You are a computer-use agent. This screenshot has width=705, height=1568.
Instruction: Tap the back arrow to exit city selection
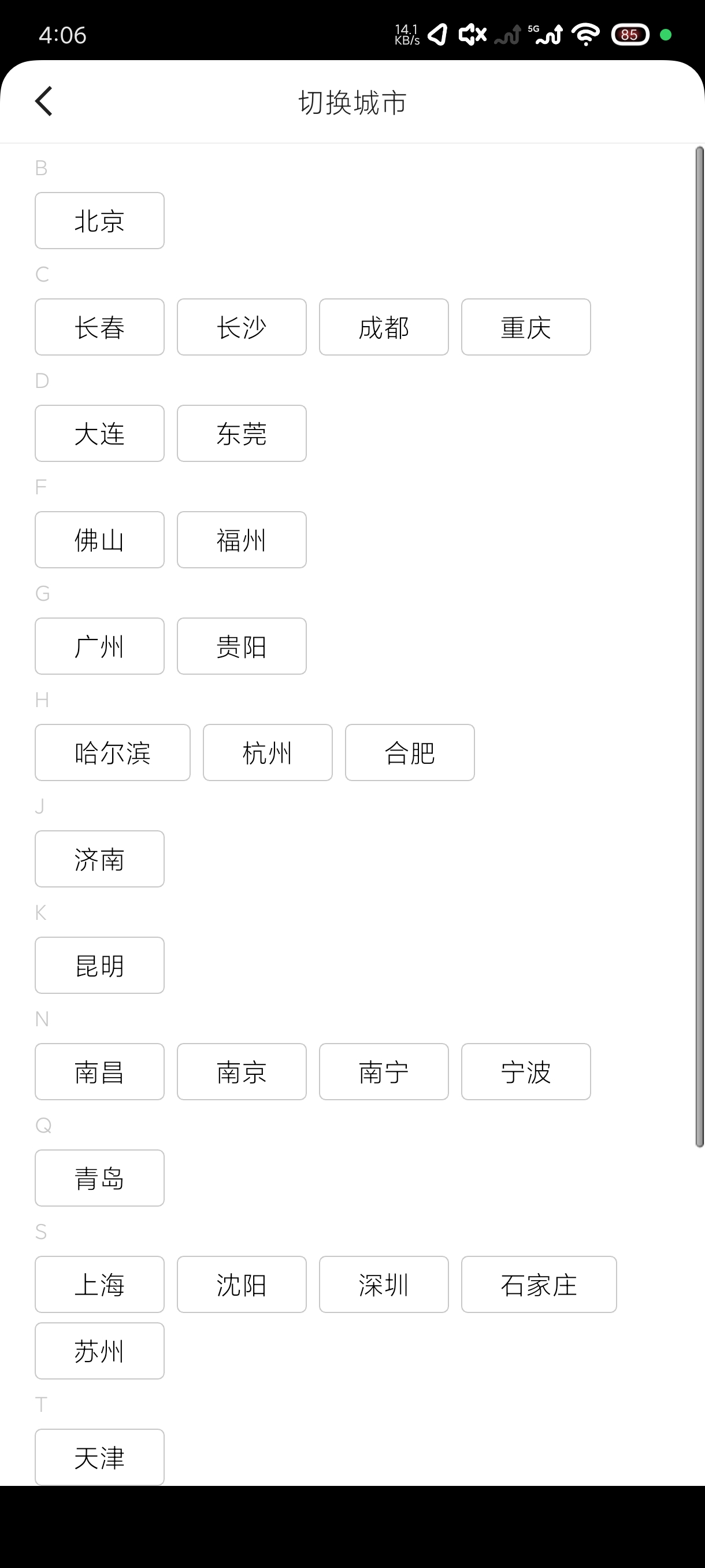coord(44,101)
